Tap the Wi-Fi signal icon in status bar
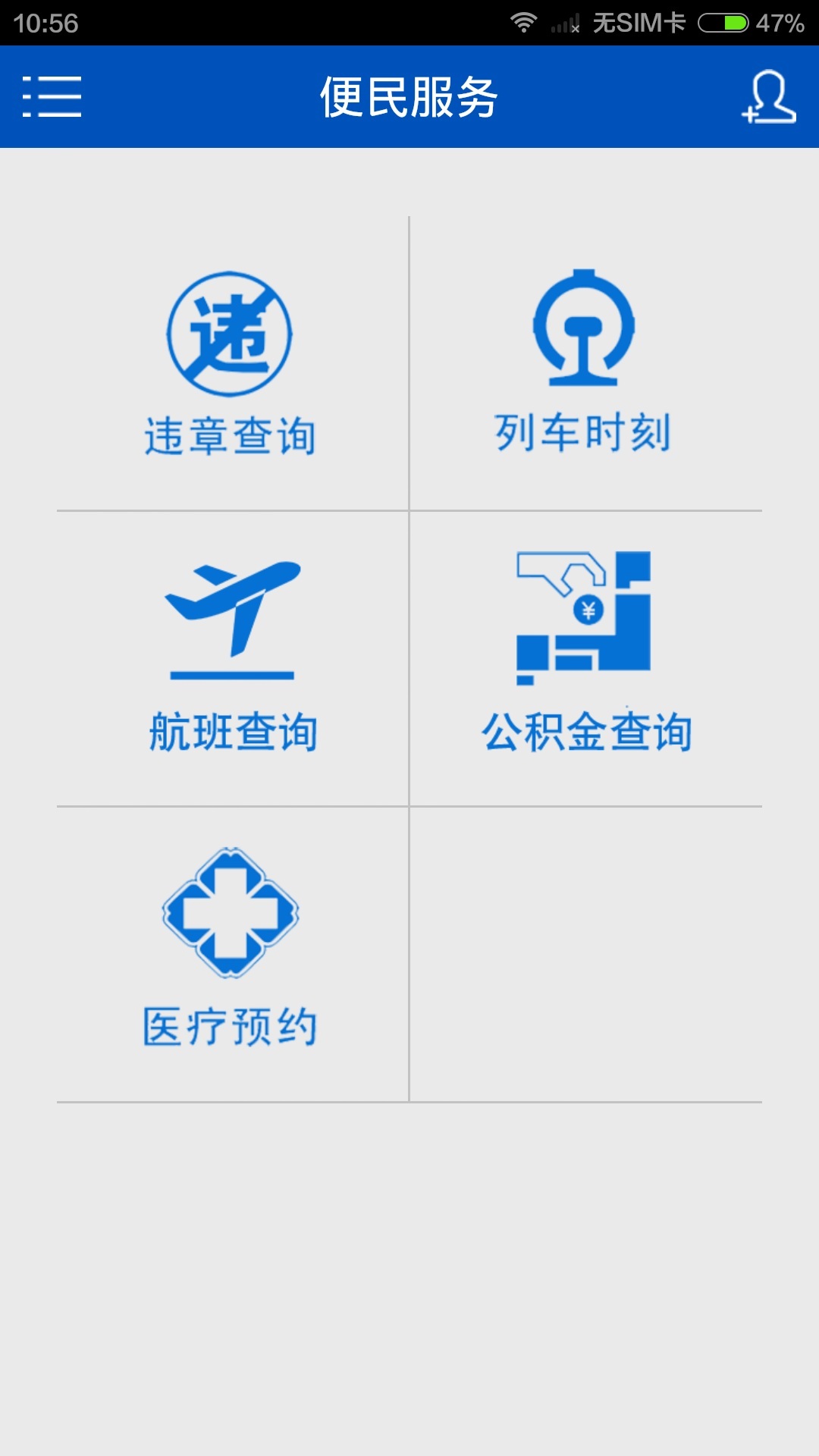Screen dimensions: 819x1456 click(x=523, y=23)
